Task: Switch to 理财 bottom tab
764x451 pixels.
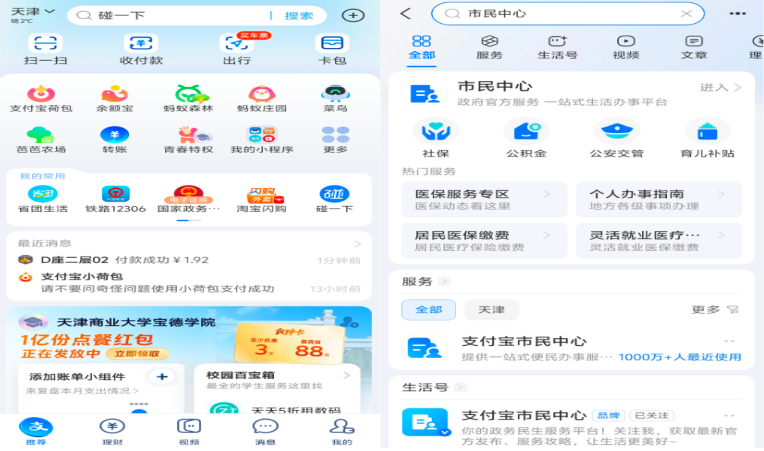Action: [112, 431]
